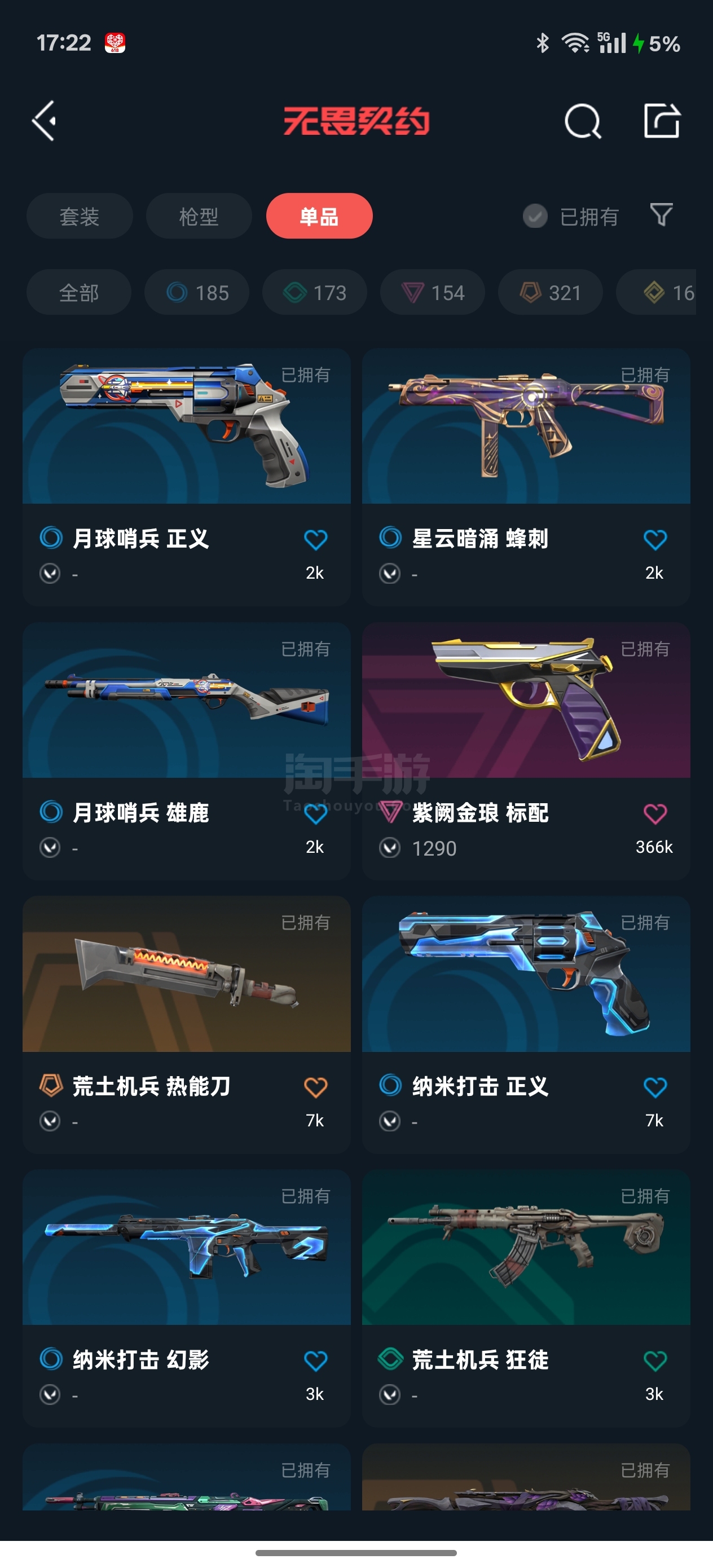Open the 紫阙金琅 标配 skin card

[x=526, y=751]
